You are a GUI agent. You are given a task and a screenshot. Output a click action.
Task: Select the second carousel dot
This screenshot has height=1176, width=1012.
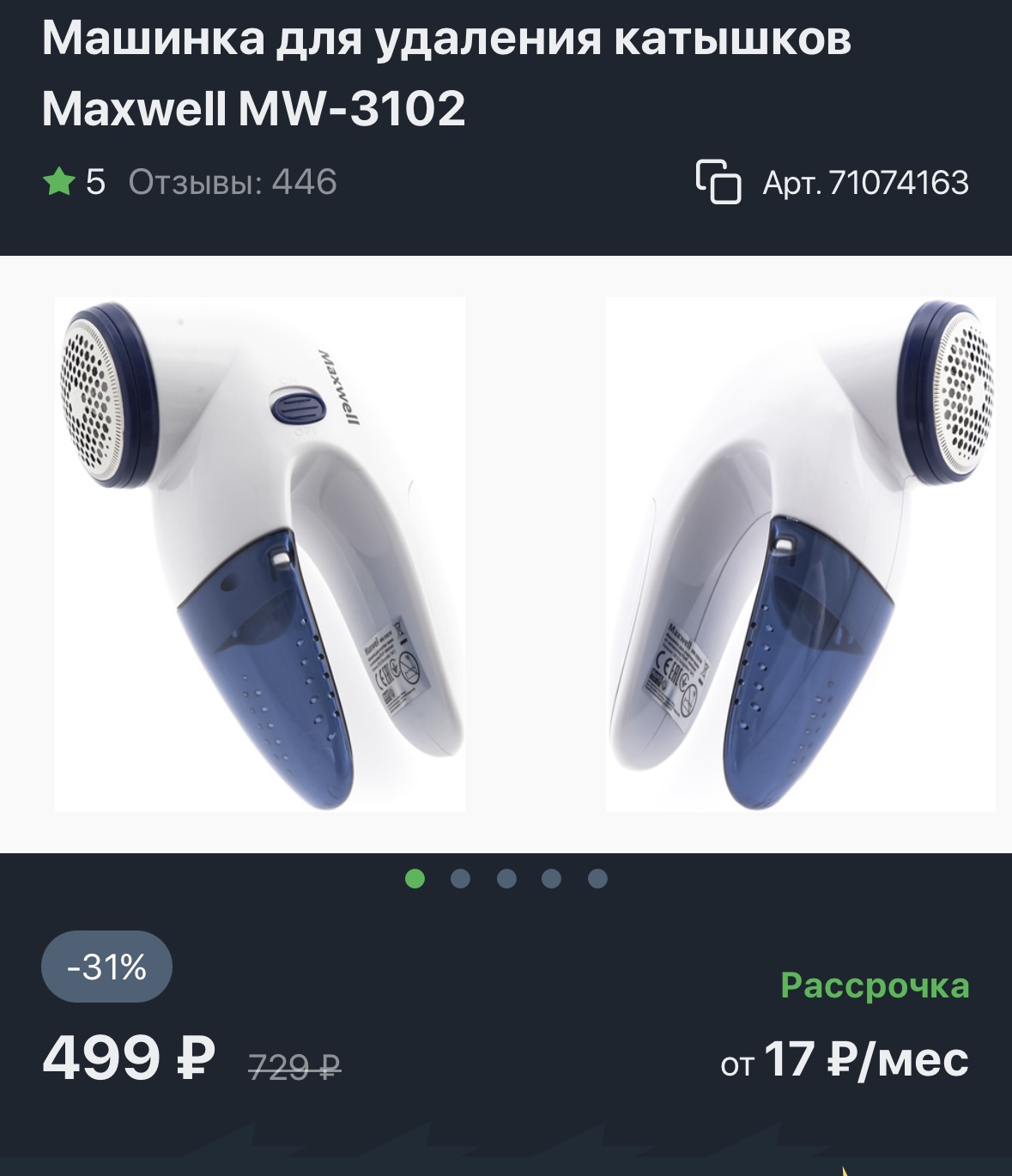pyautogui.click(x=462, y=878)
